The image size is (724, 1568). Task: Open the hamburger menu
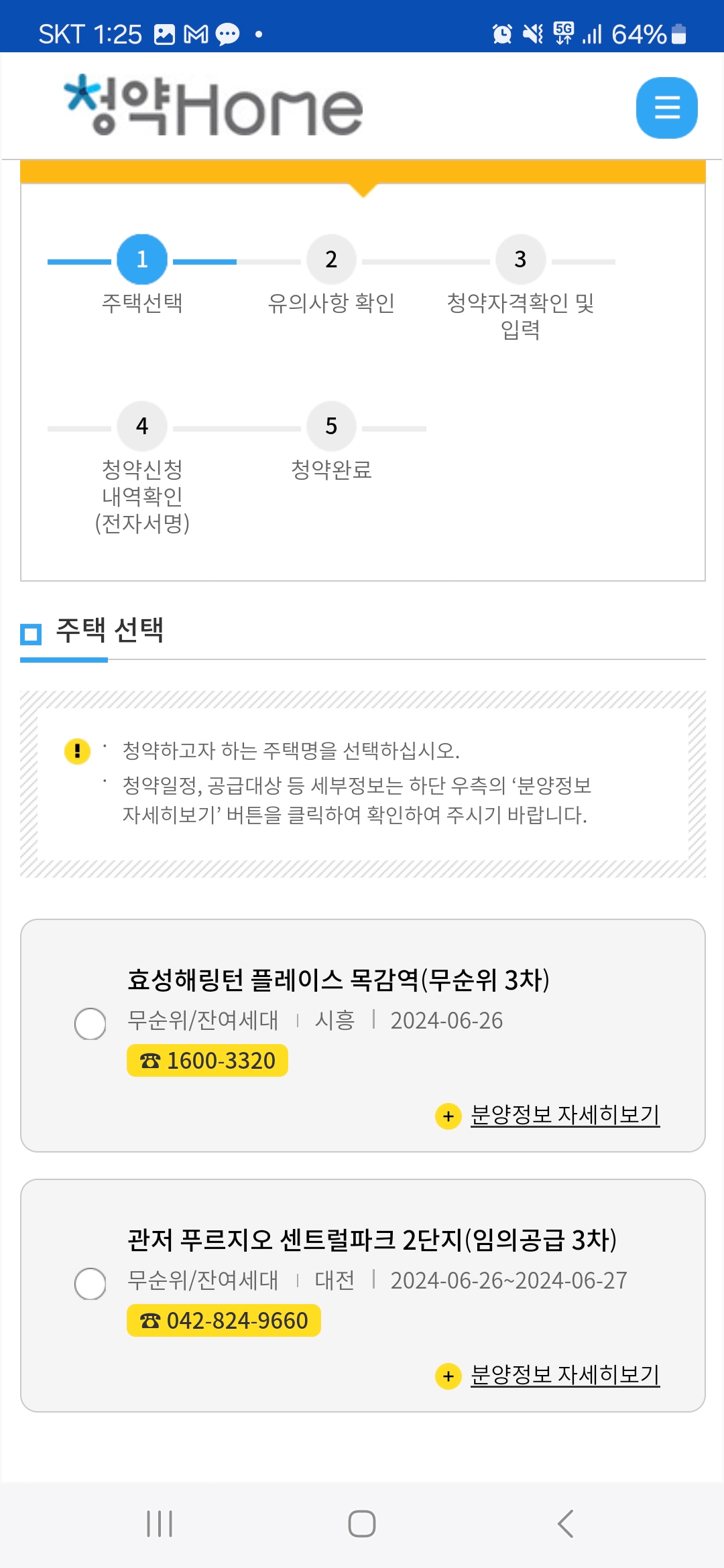pyautogui.click(x=666, y=108)
